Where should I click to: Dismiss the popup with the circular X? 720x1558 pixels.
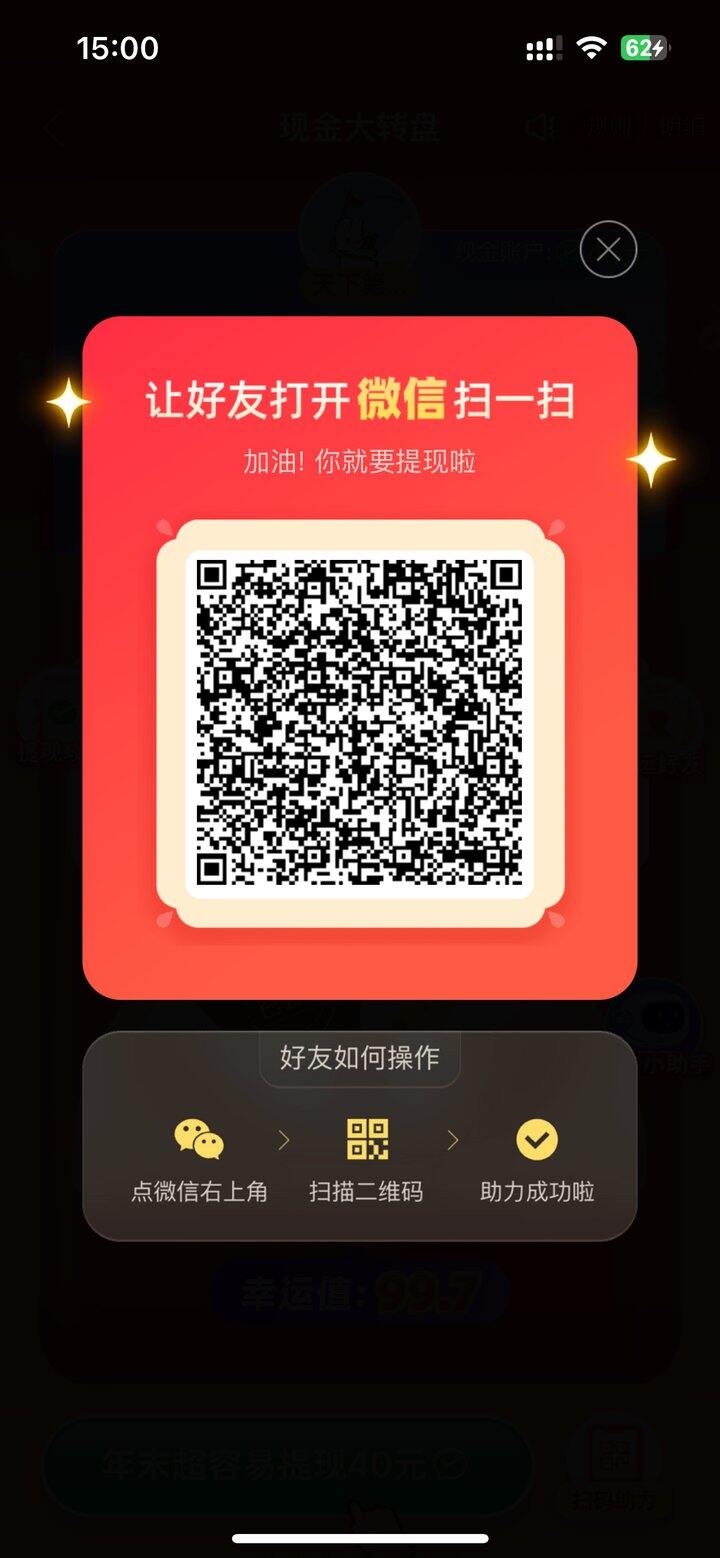point(607,249)
